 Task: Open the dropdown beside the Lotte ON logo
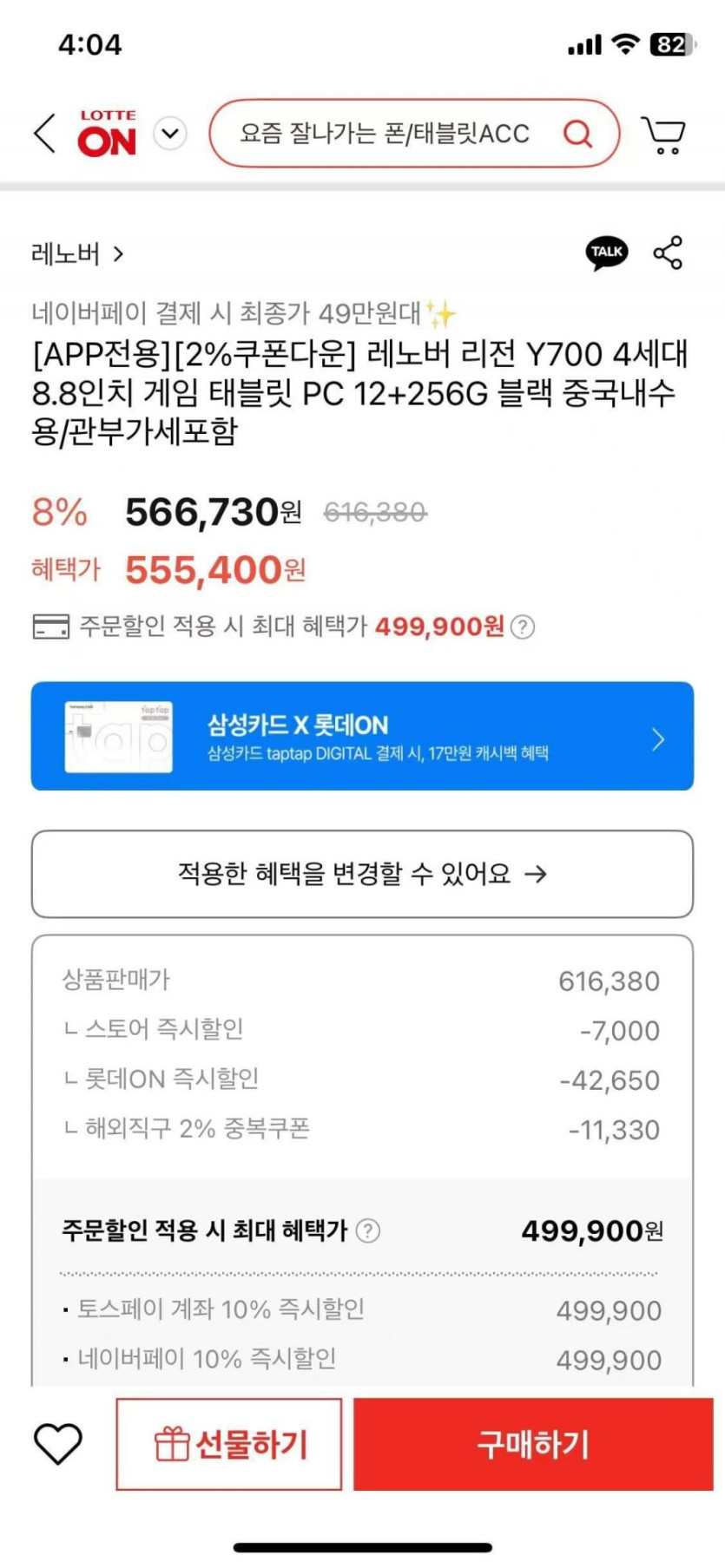(170, 134)
